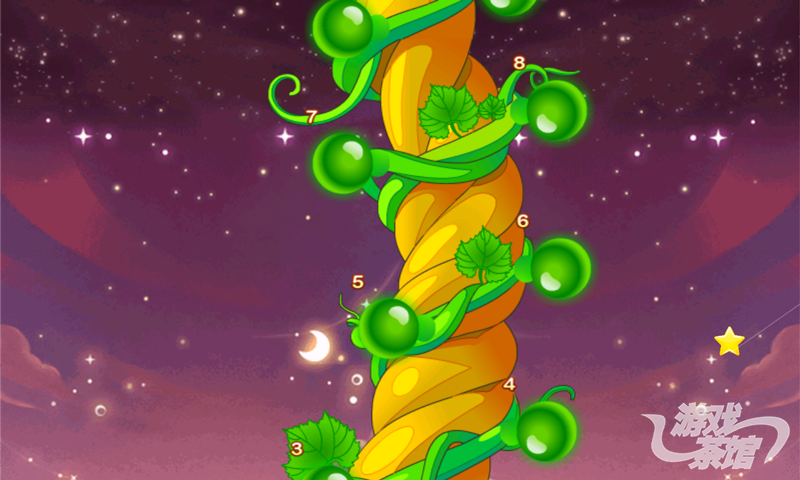
Task: Choose level 5 green orb
Action: (390, 324)
